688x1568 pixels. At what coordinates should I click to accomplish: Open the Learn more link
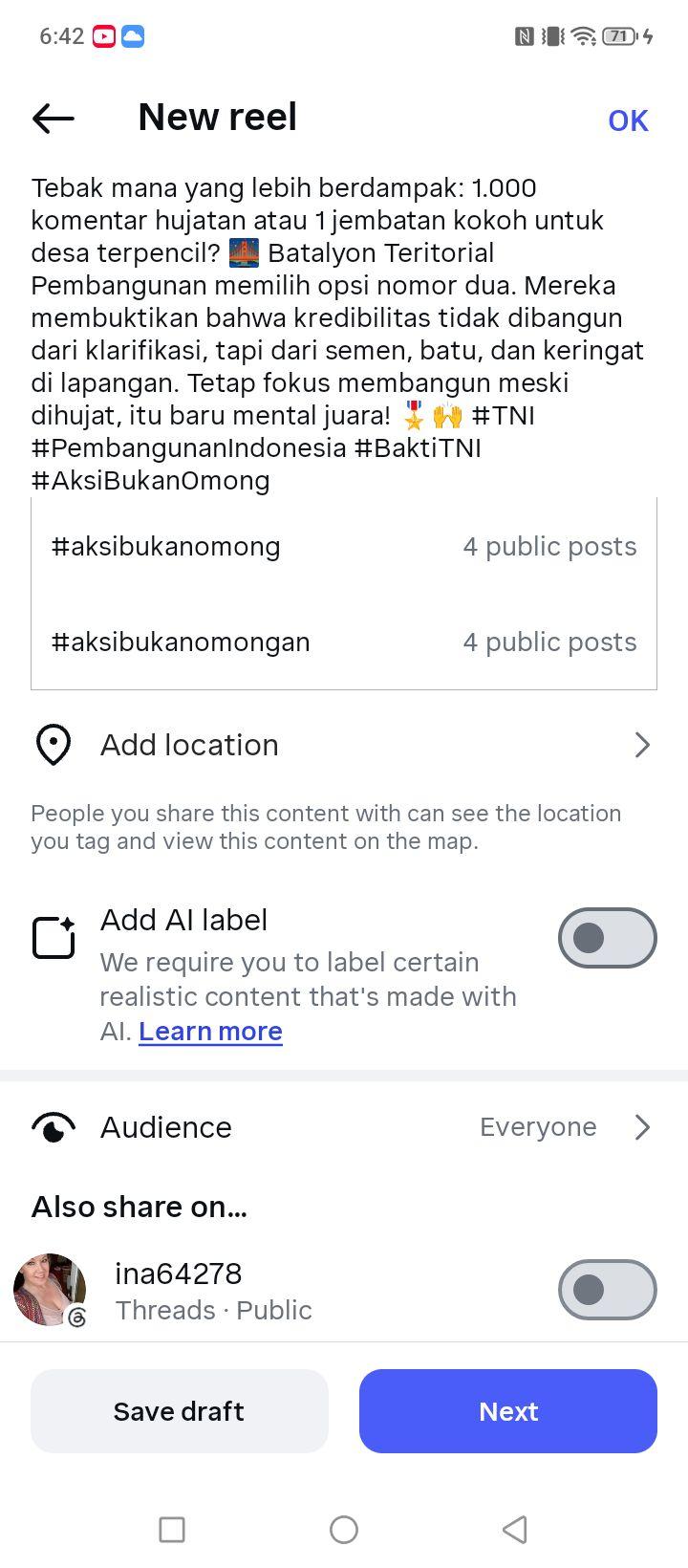(x=210, y=1032)
